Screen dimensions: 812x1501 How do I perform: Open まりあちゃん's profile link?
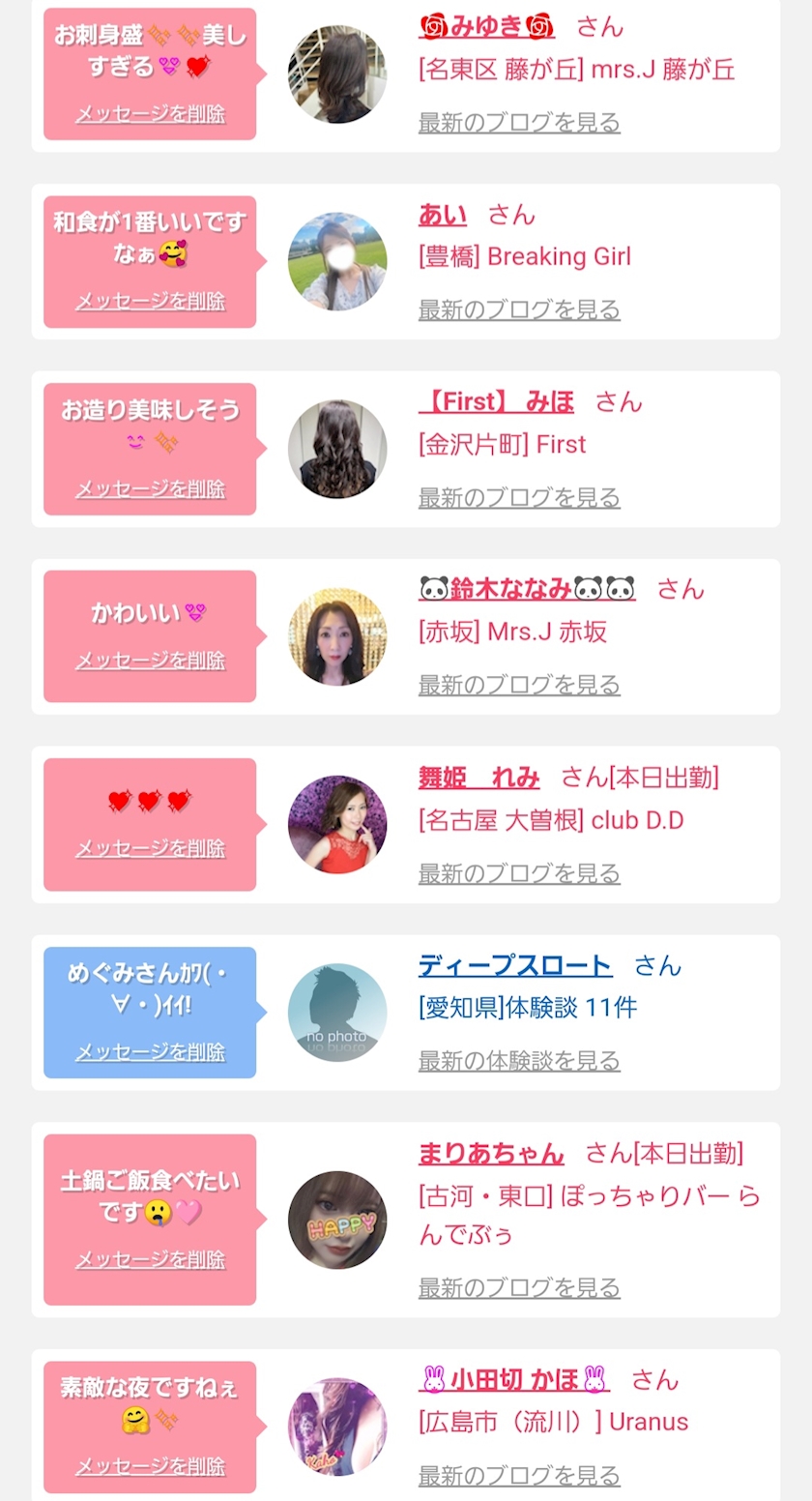tap(491, 1153)
